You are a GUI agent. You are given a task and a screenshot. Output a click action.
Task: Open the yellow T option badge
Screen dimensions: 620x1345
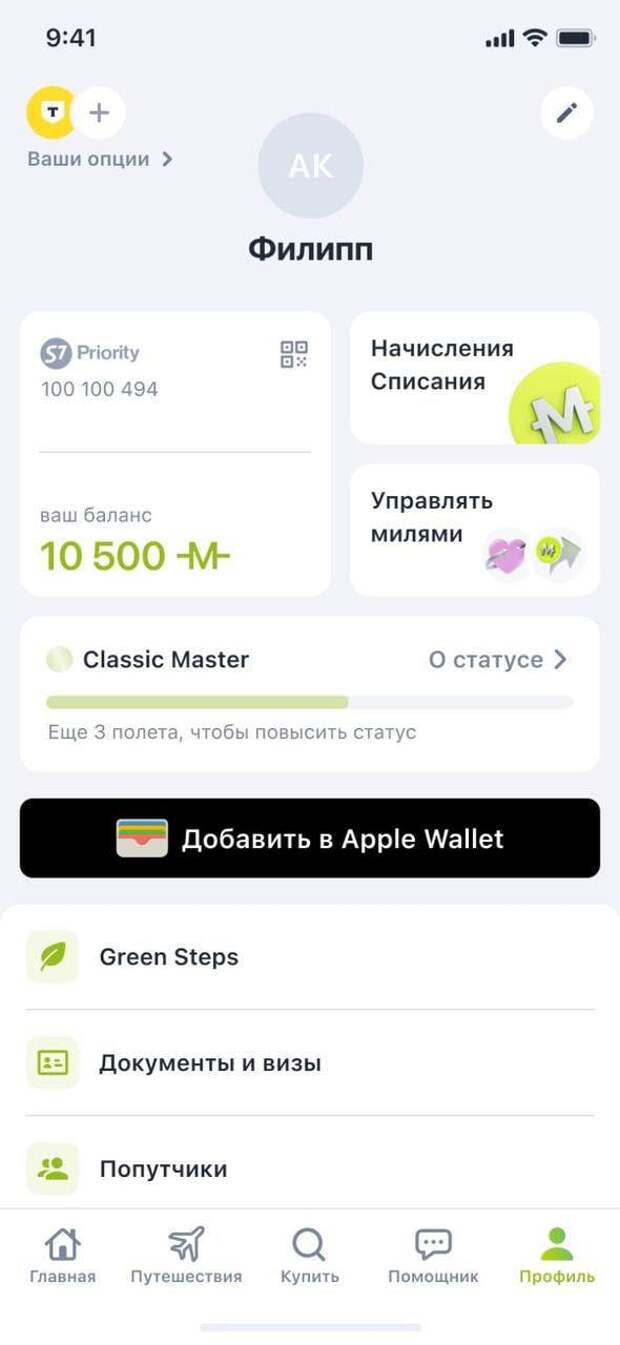click(x=50, y=113)
